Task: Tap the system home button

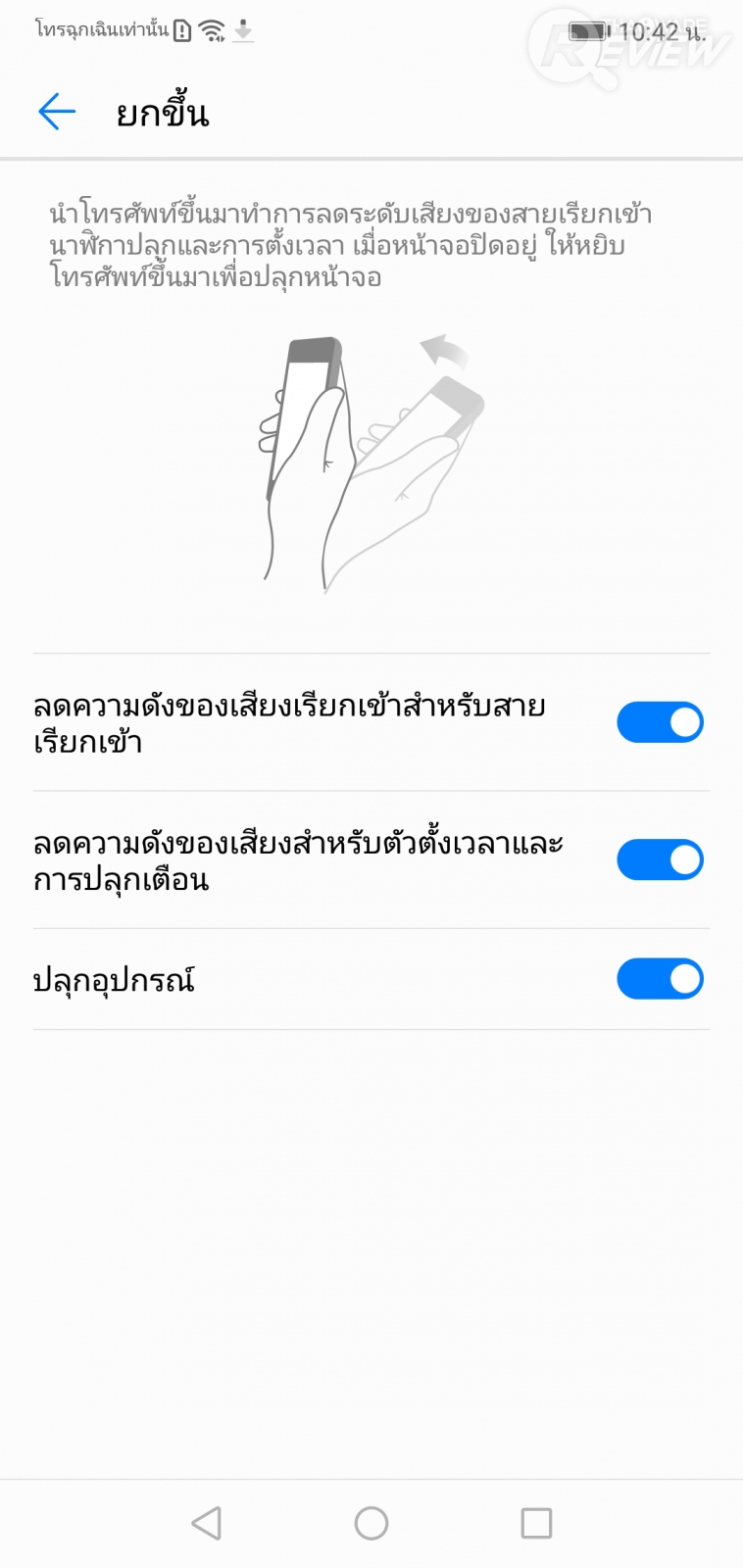Action: click(x=371, y=1523)
